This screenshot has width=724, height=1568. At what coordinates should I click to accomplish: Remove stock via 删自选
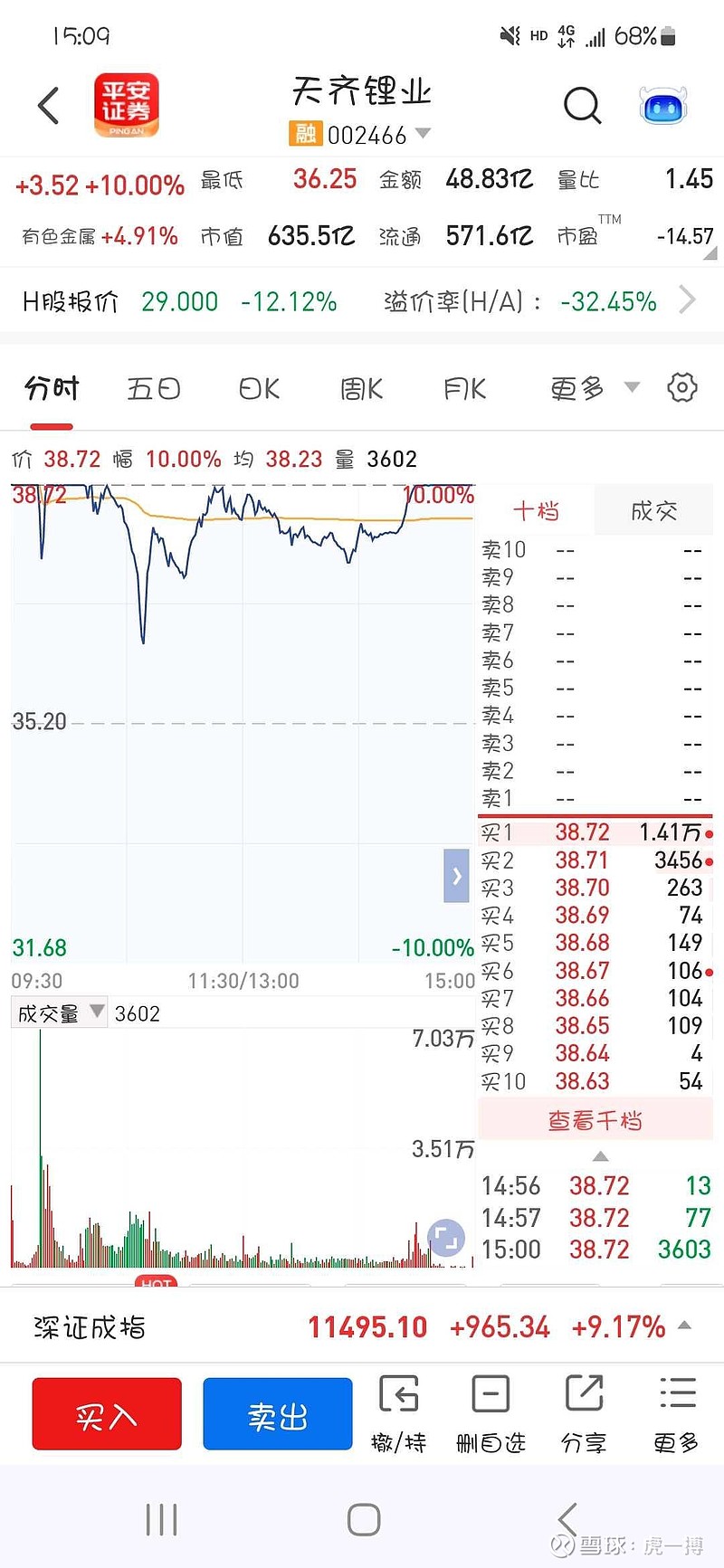click(x=491, y=1414)
